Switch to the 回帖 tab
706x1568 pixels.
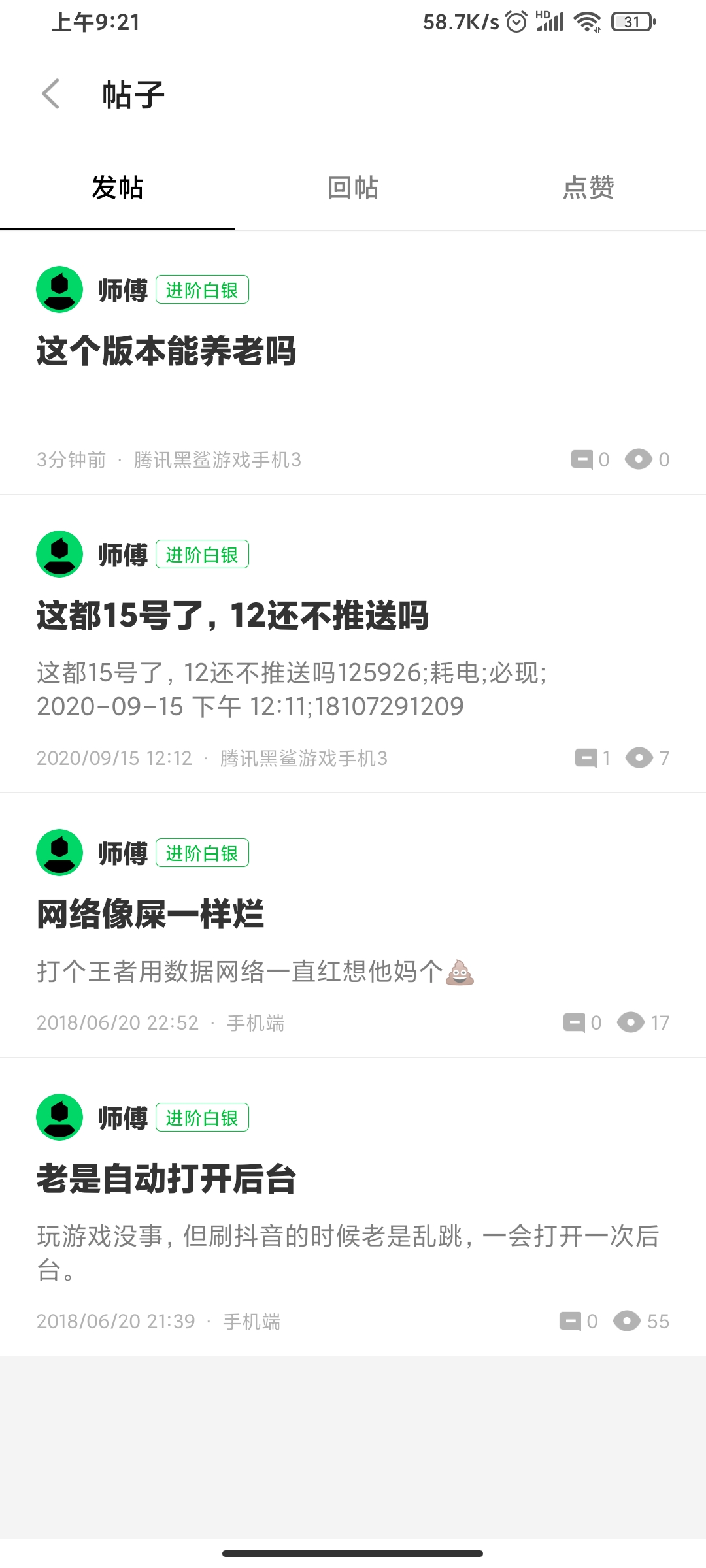pos(353,188)
